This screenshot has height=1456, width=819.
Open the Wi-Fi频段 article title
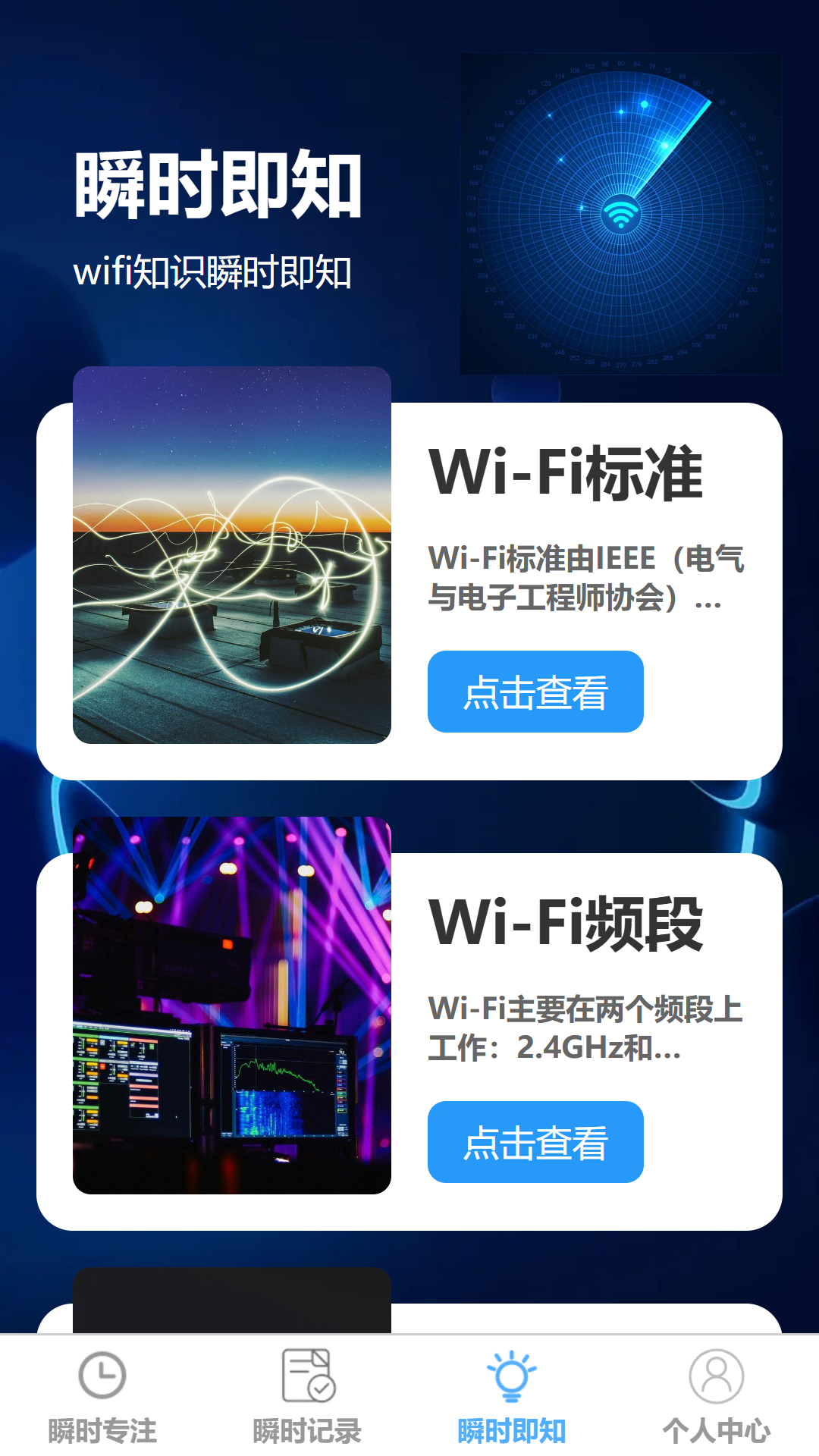[x=567, y=924]
